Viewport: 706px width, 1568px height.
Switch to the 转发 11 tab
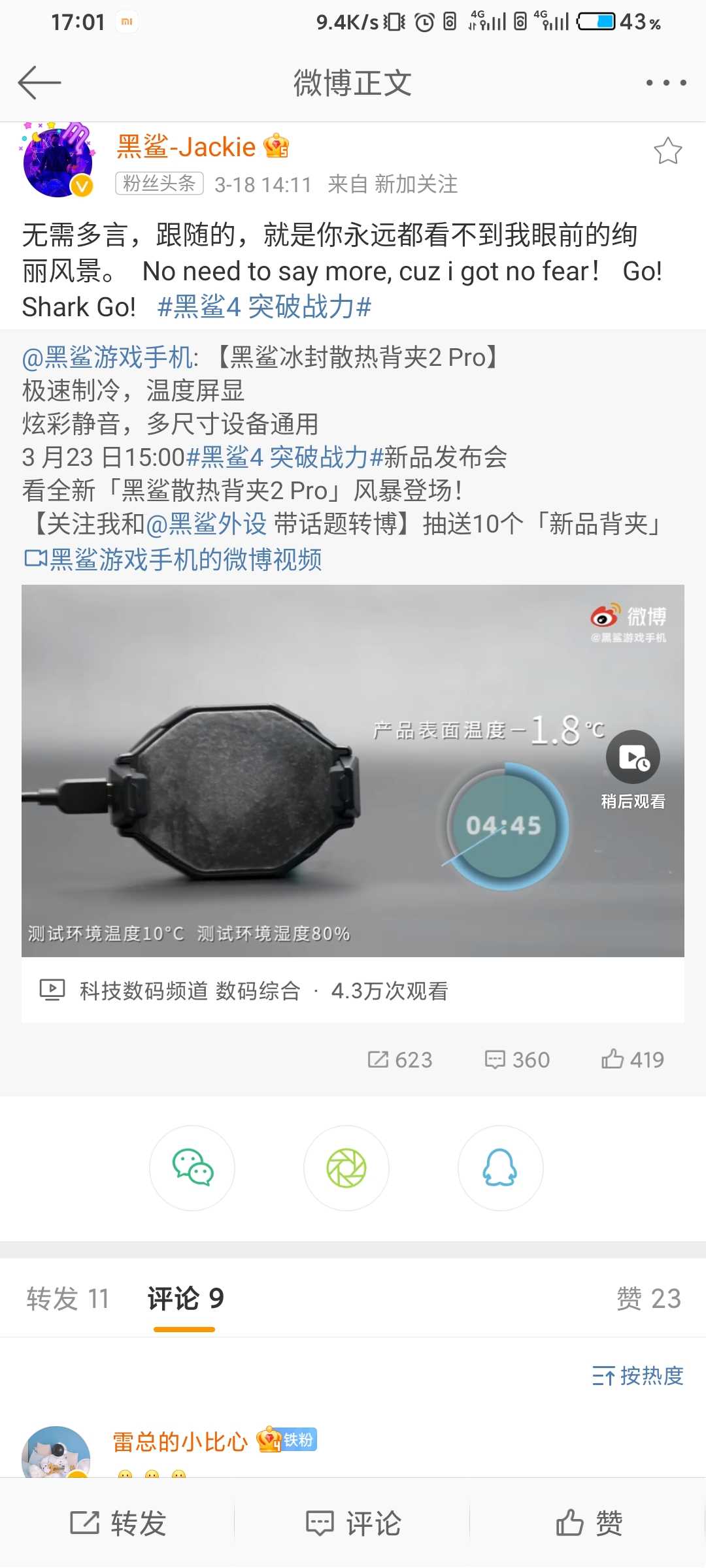pyautogui.click(x=68, y=1298)
